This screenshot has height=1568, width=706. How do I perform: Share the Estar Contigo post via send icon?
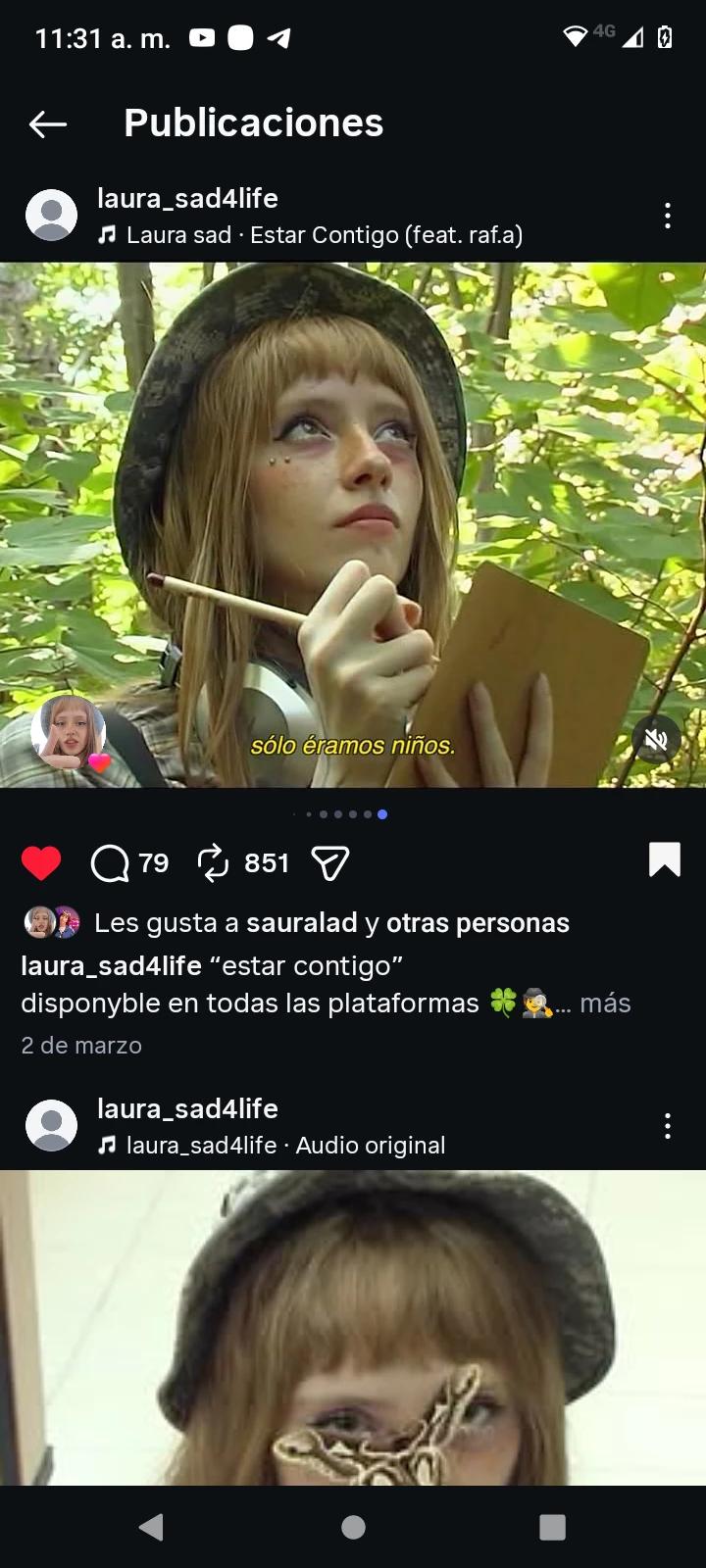[x=329, y=863]
